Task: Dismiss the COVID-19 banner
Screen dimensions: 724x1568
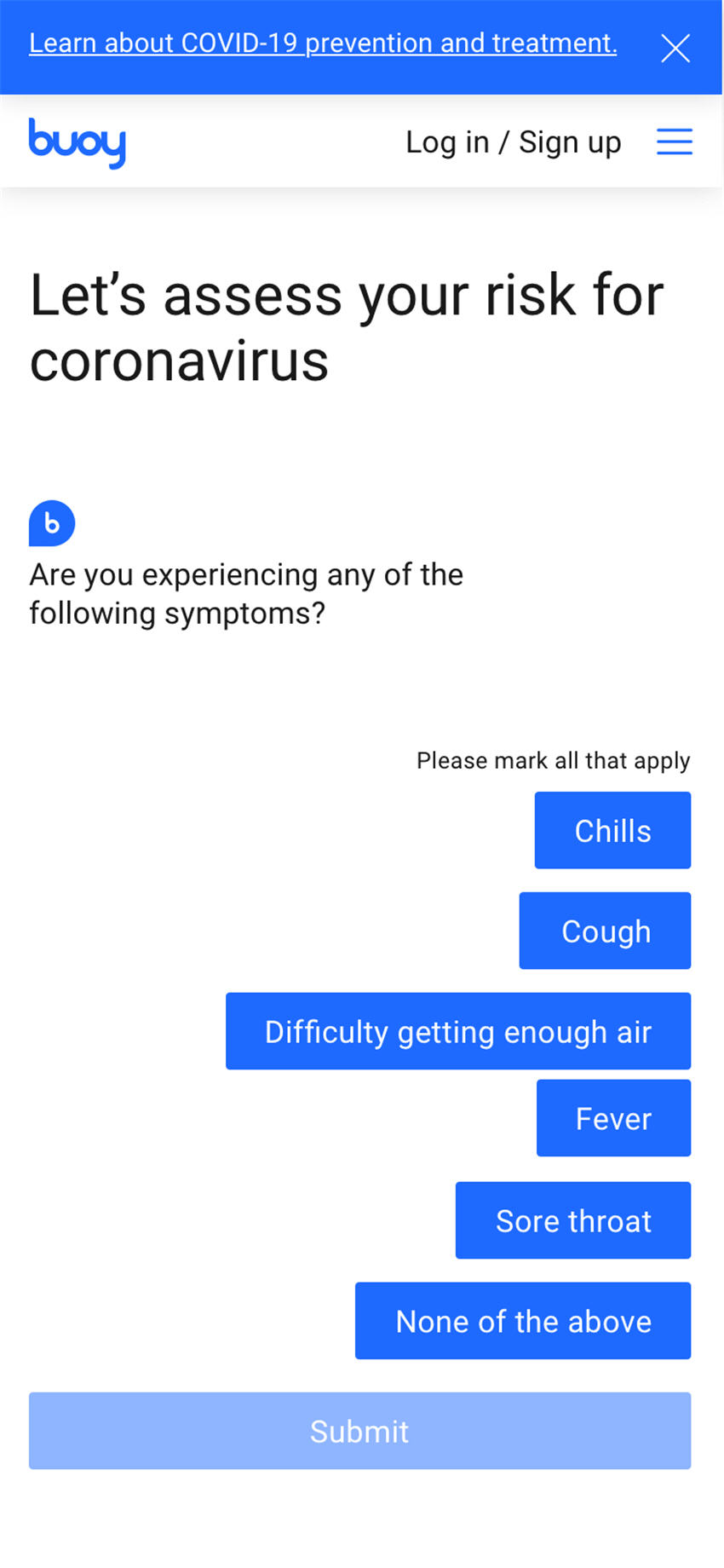Action: tap(675, 49)
